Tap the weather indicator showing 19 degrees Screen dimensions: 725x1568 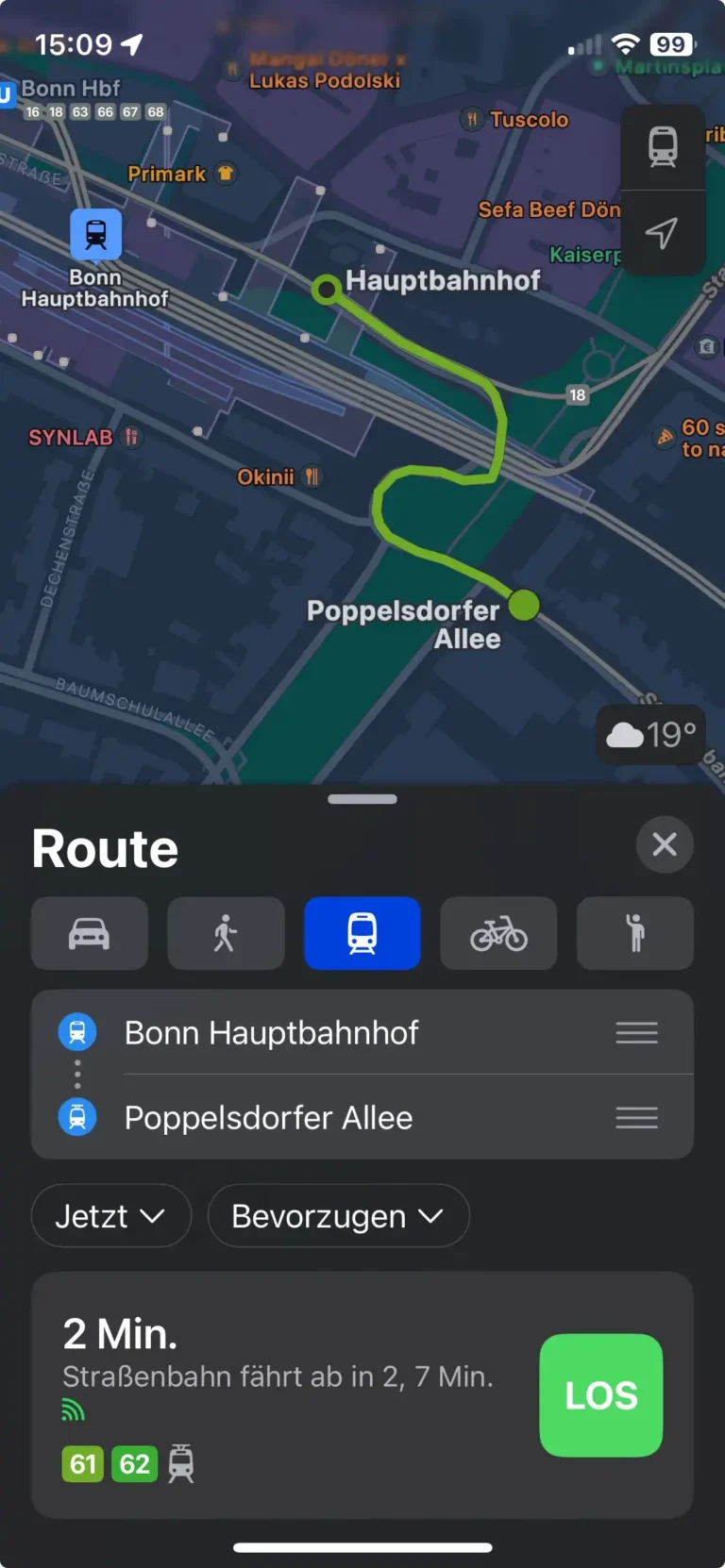click(x=650, y=735)
